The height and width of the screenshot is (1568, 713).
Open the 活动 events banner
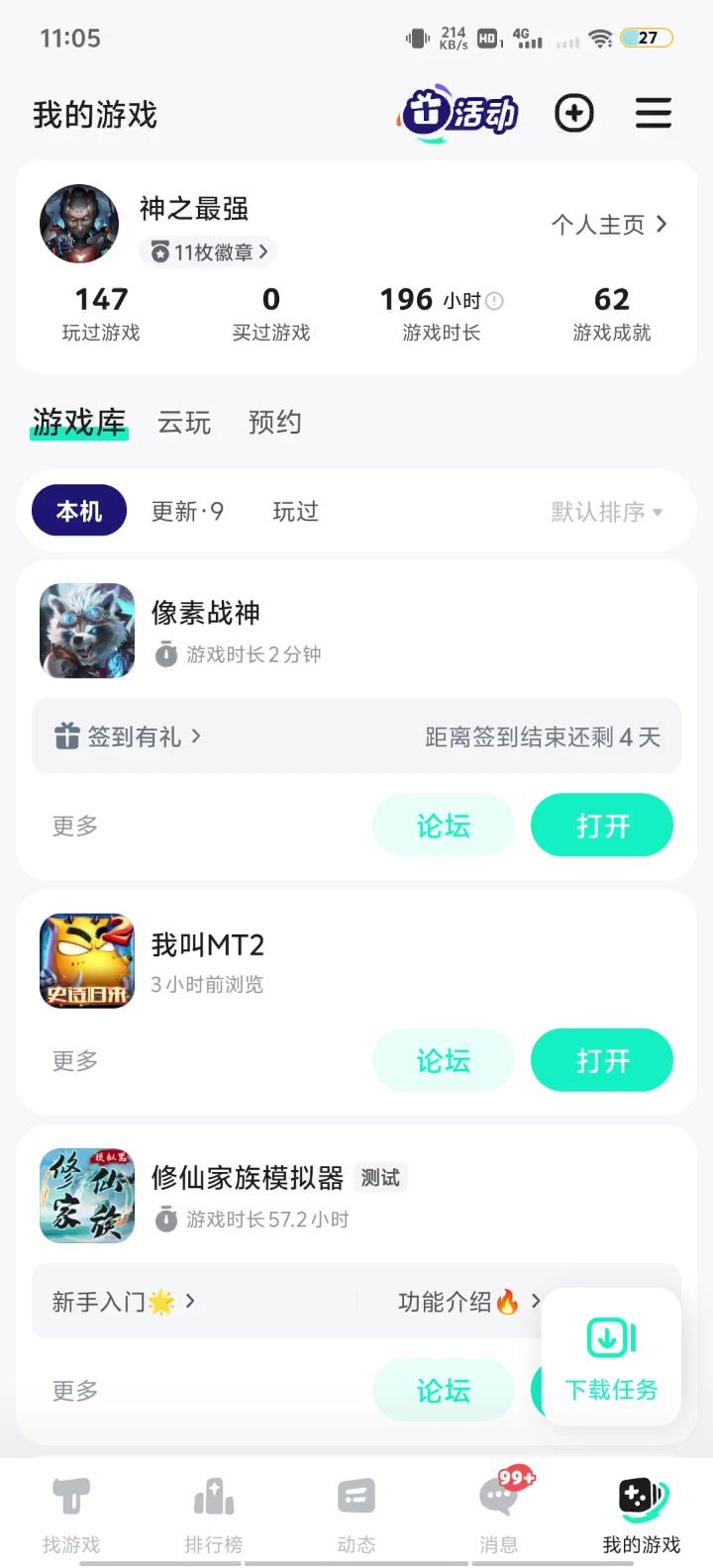tap(459, 114)
